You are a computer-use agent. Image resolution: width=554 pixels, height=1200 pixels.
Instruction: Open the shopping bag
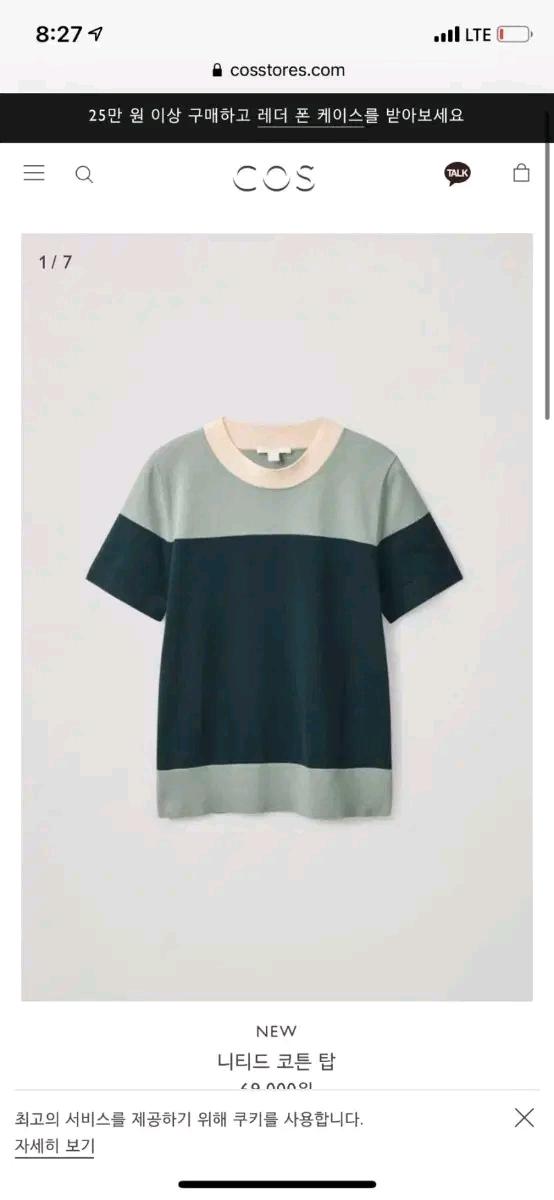click(521, 173)
